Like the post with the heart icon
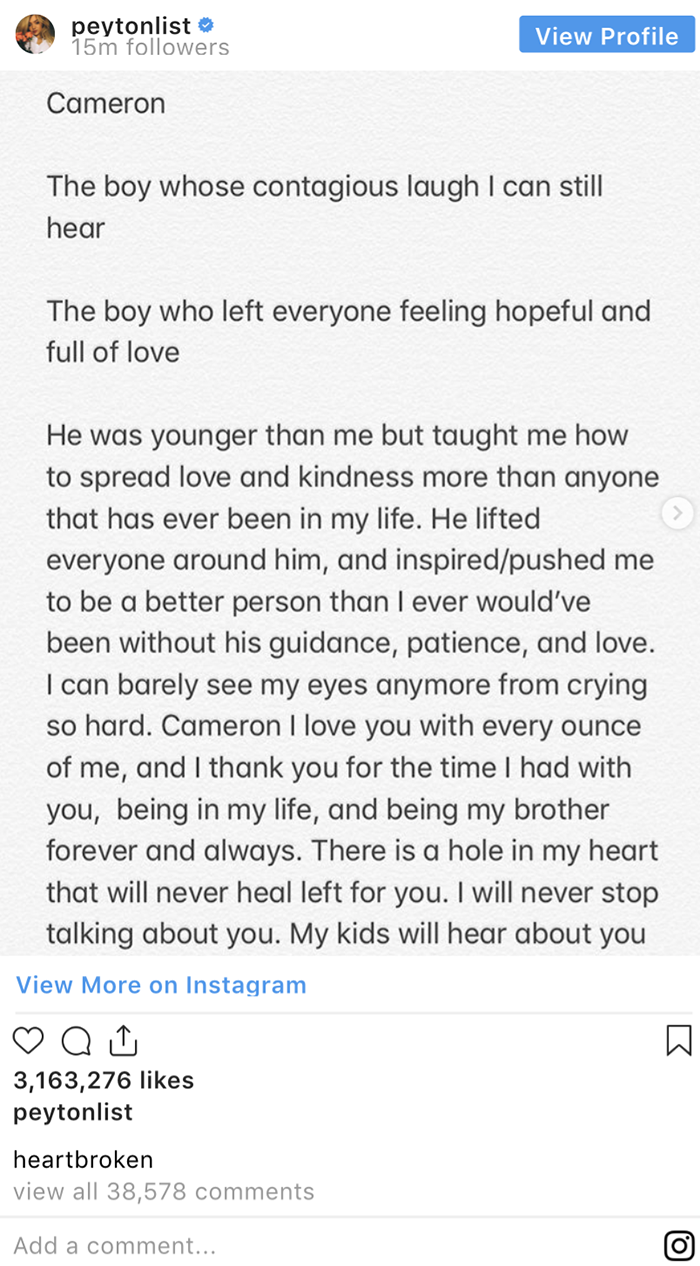The width and height of the screenshot is (700, 1266). click(x=29, y=1041)
